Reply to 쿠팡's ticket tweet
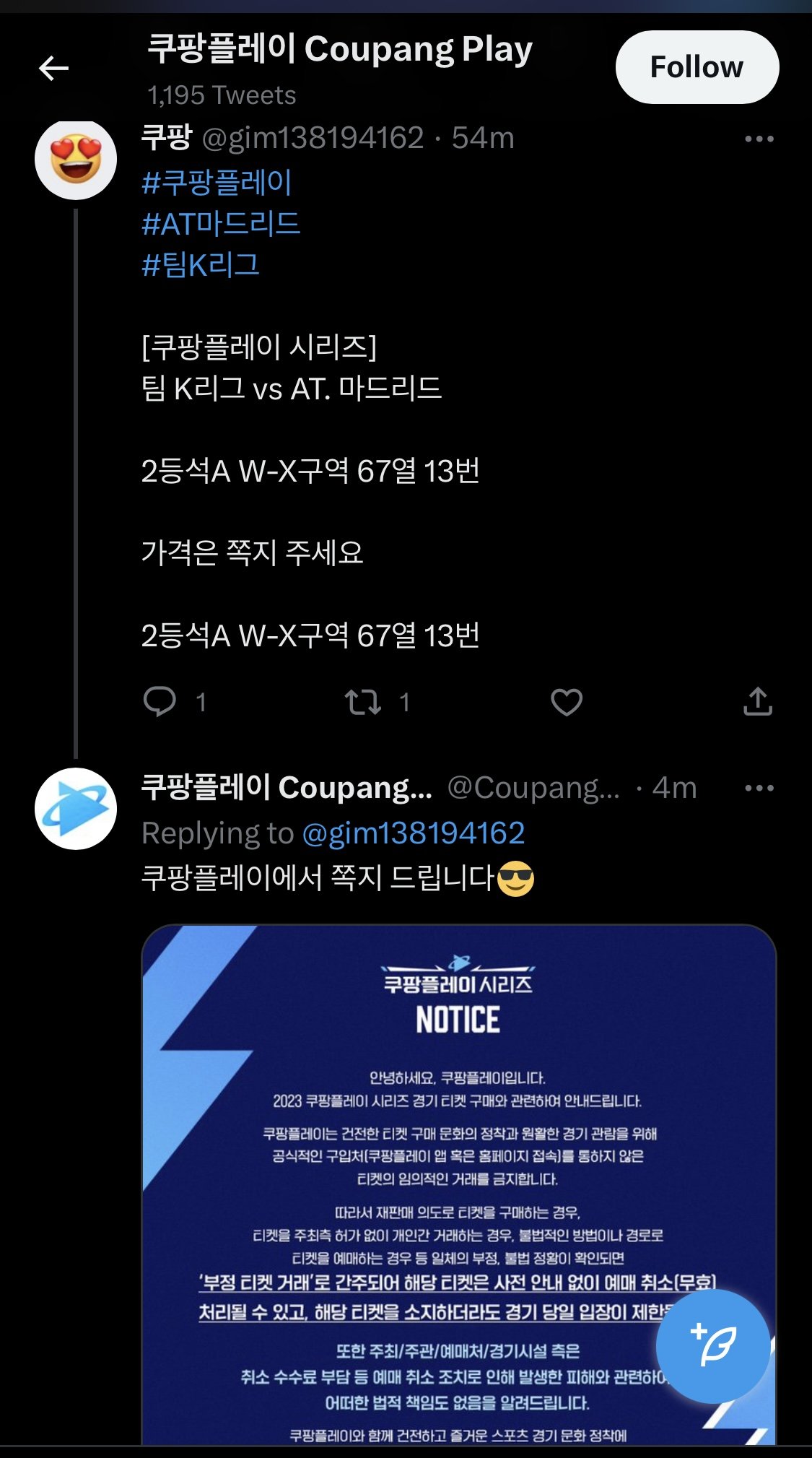This screenshot has height=1458, width=812. pos(160,701)
